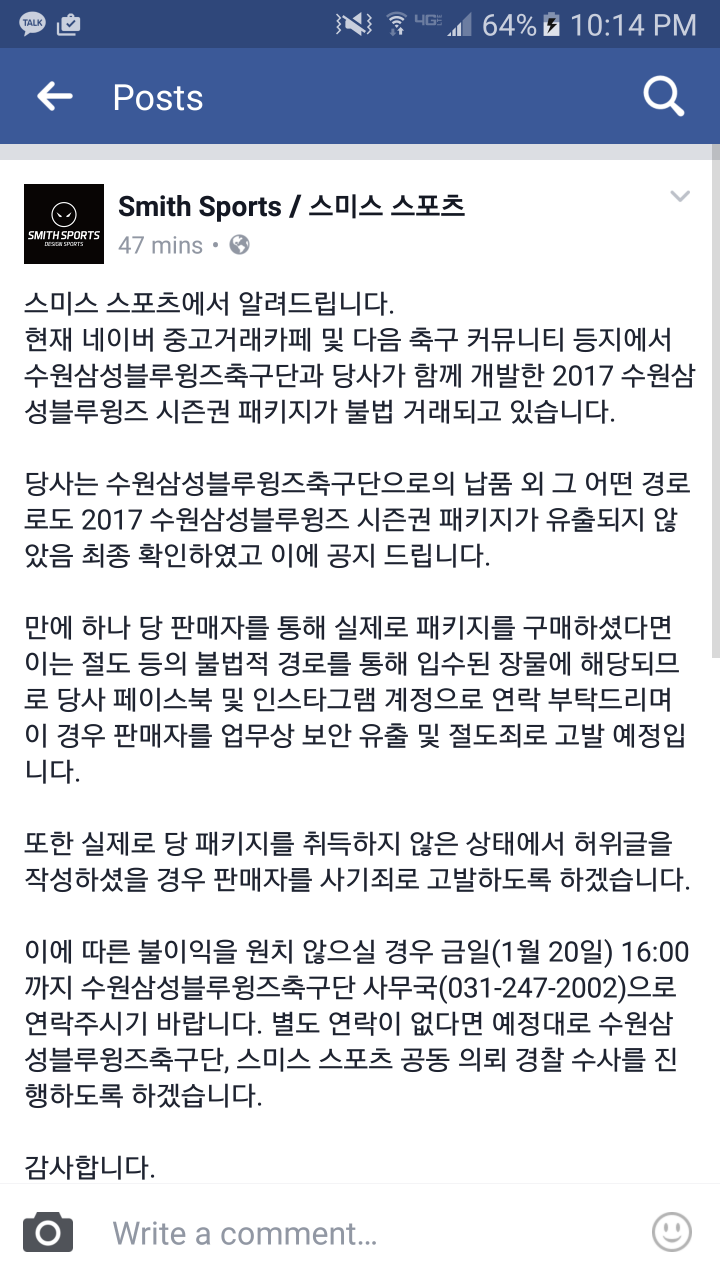Open the Smith Sports profile picture
This screenshot has height=1280, width=720.
[x=64, y=224]
